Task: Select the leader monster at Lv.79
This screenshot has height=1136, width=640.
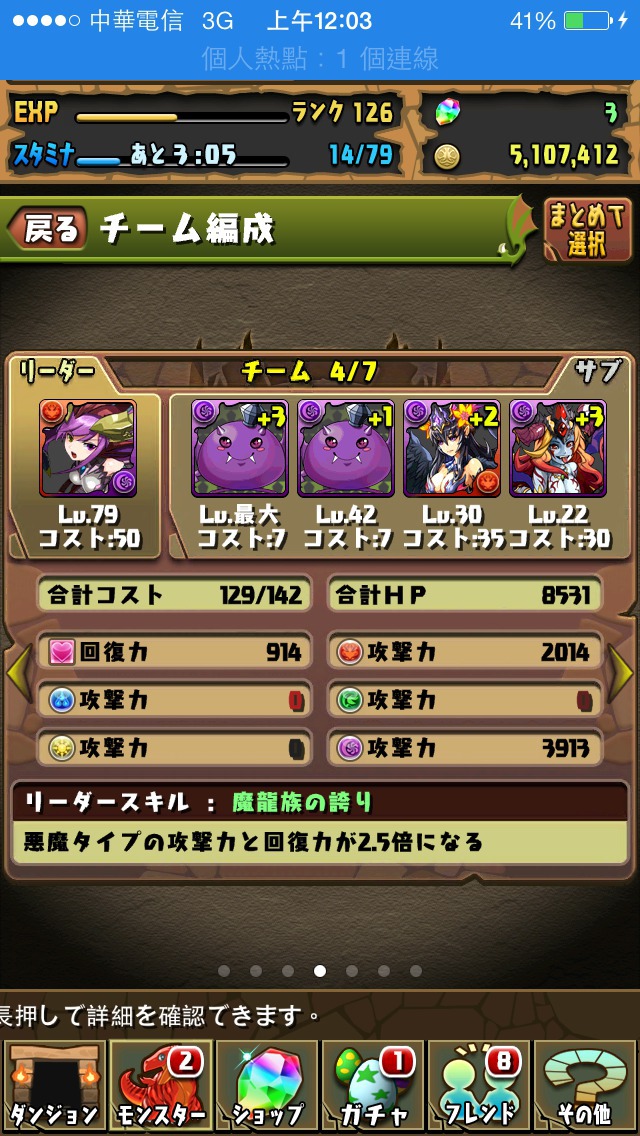Action: 88,448
